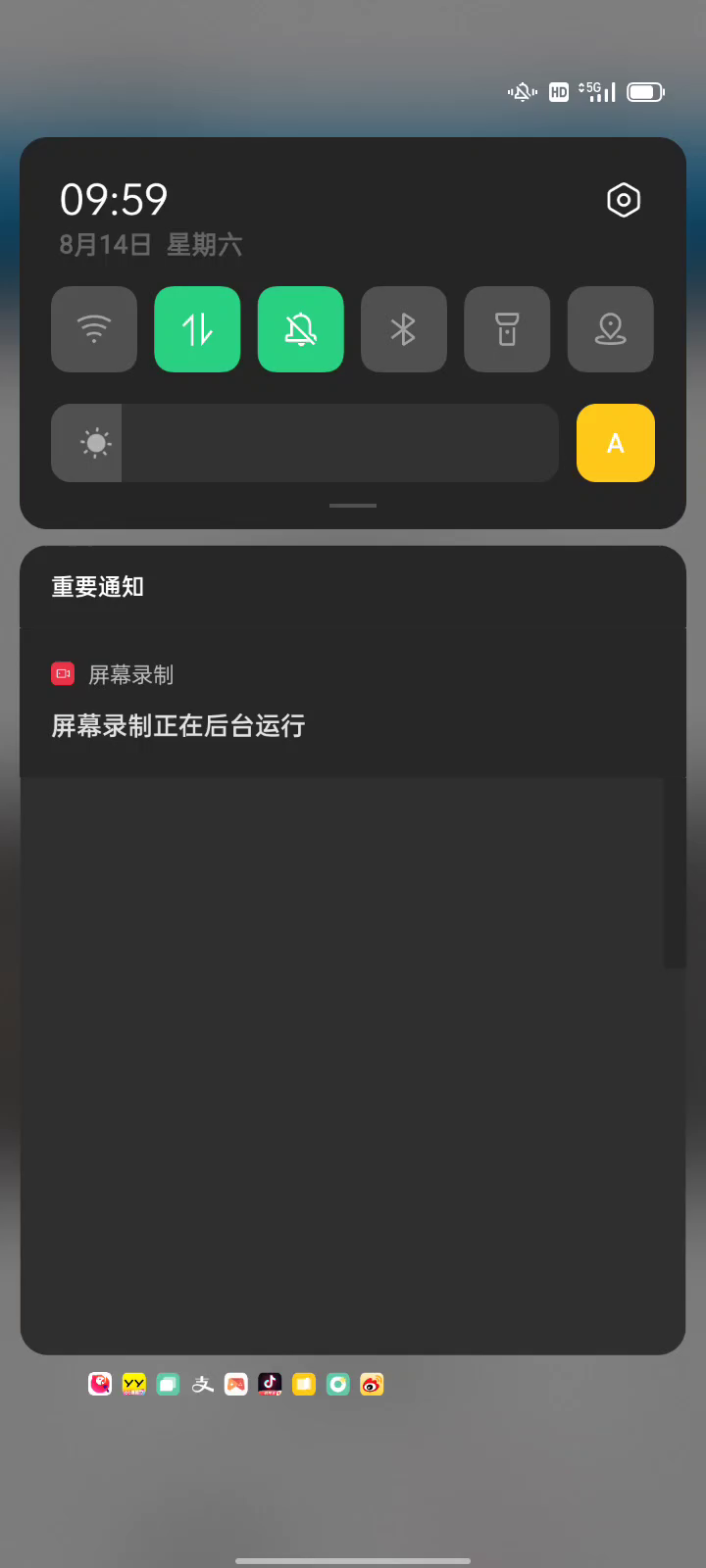Turn on the flashlight
Image resolution: width=706 pixels, height=1568 pixels.
tap(507, 329)
